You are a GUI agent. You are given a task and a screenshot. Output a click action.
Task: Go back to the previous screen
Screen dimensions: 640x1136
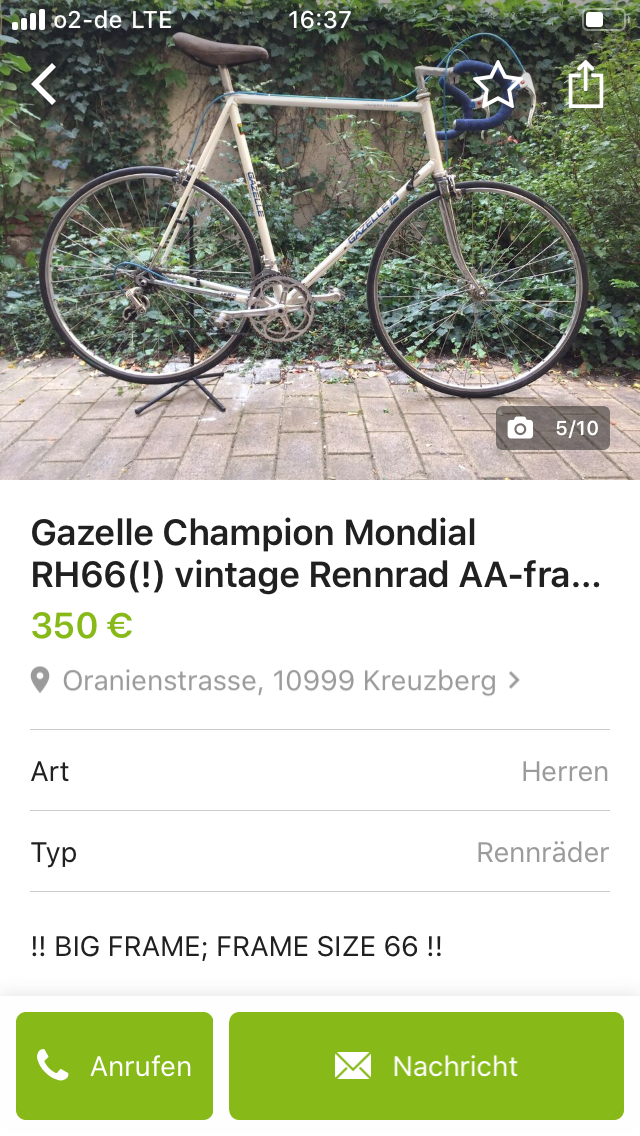coord(44,84)
